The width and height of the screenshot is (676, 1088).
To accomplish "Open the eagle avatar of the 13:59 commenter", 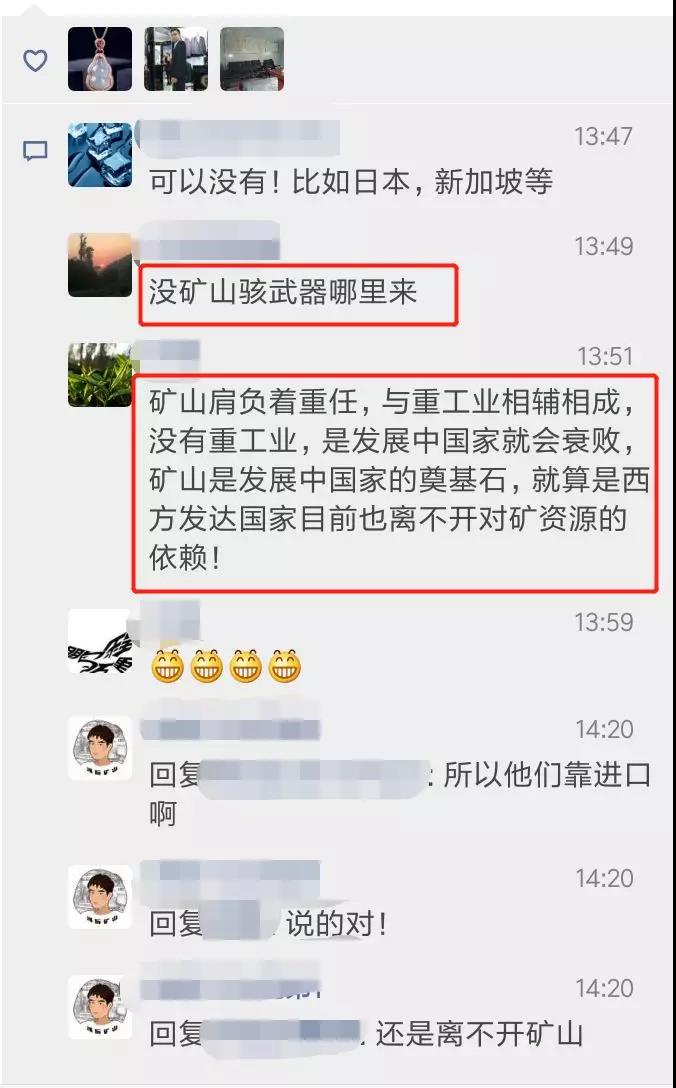I will tap(100, 641).
